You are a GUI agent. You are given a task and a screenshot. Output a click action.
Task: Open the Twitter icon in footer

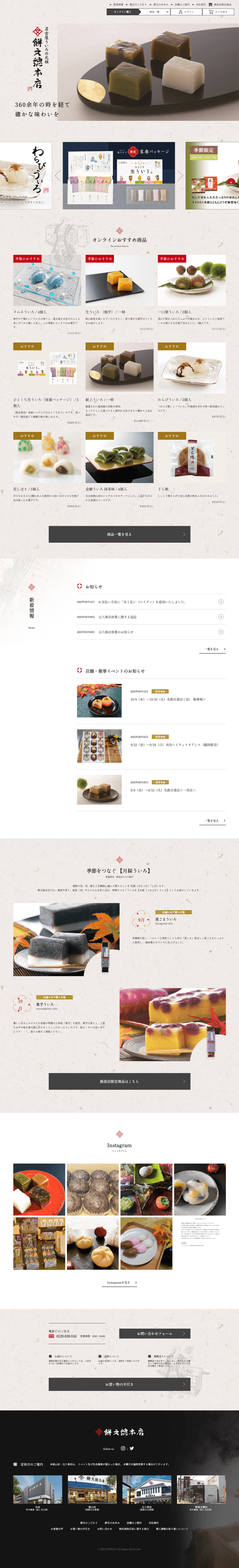[132, 1448]
